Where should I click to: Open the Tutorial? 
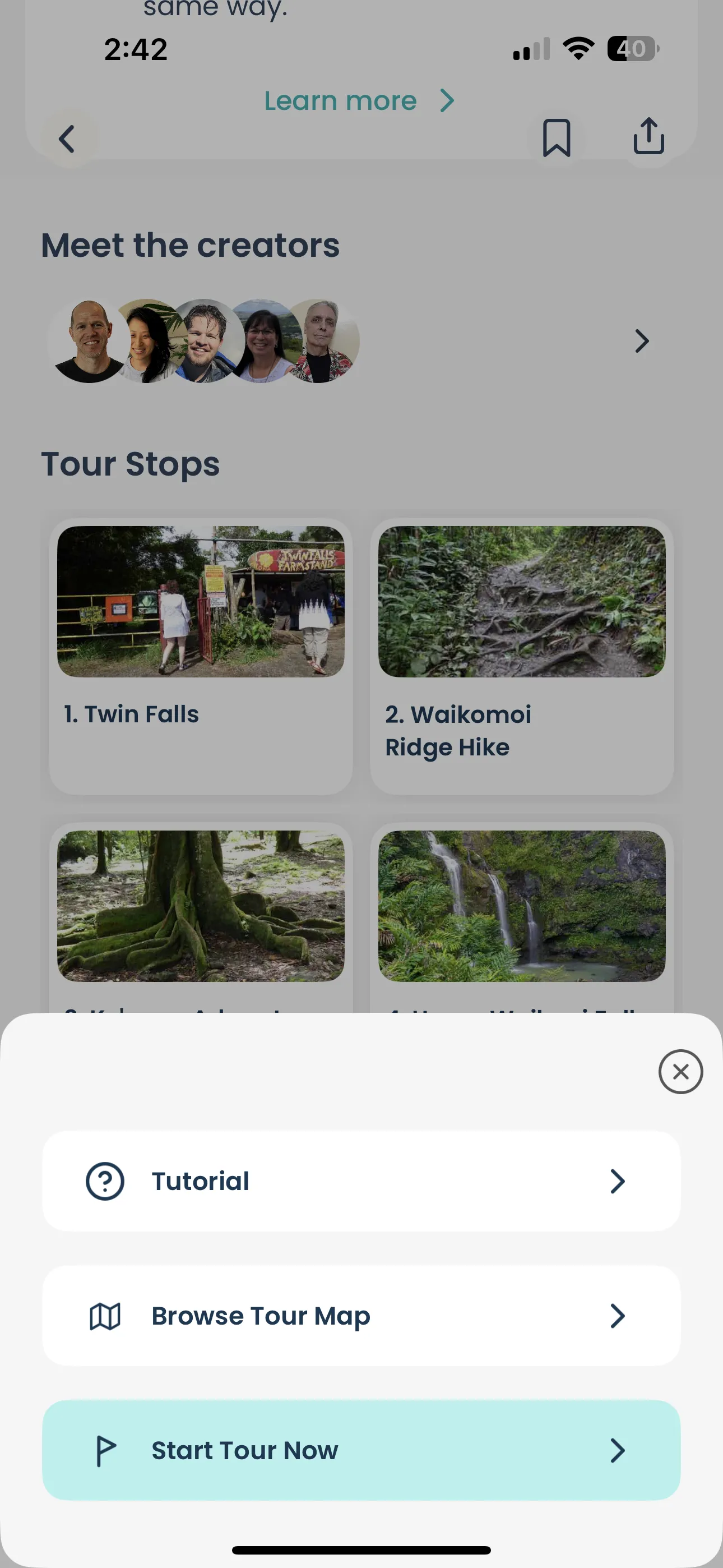(x=361, y=1181)
